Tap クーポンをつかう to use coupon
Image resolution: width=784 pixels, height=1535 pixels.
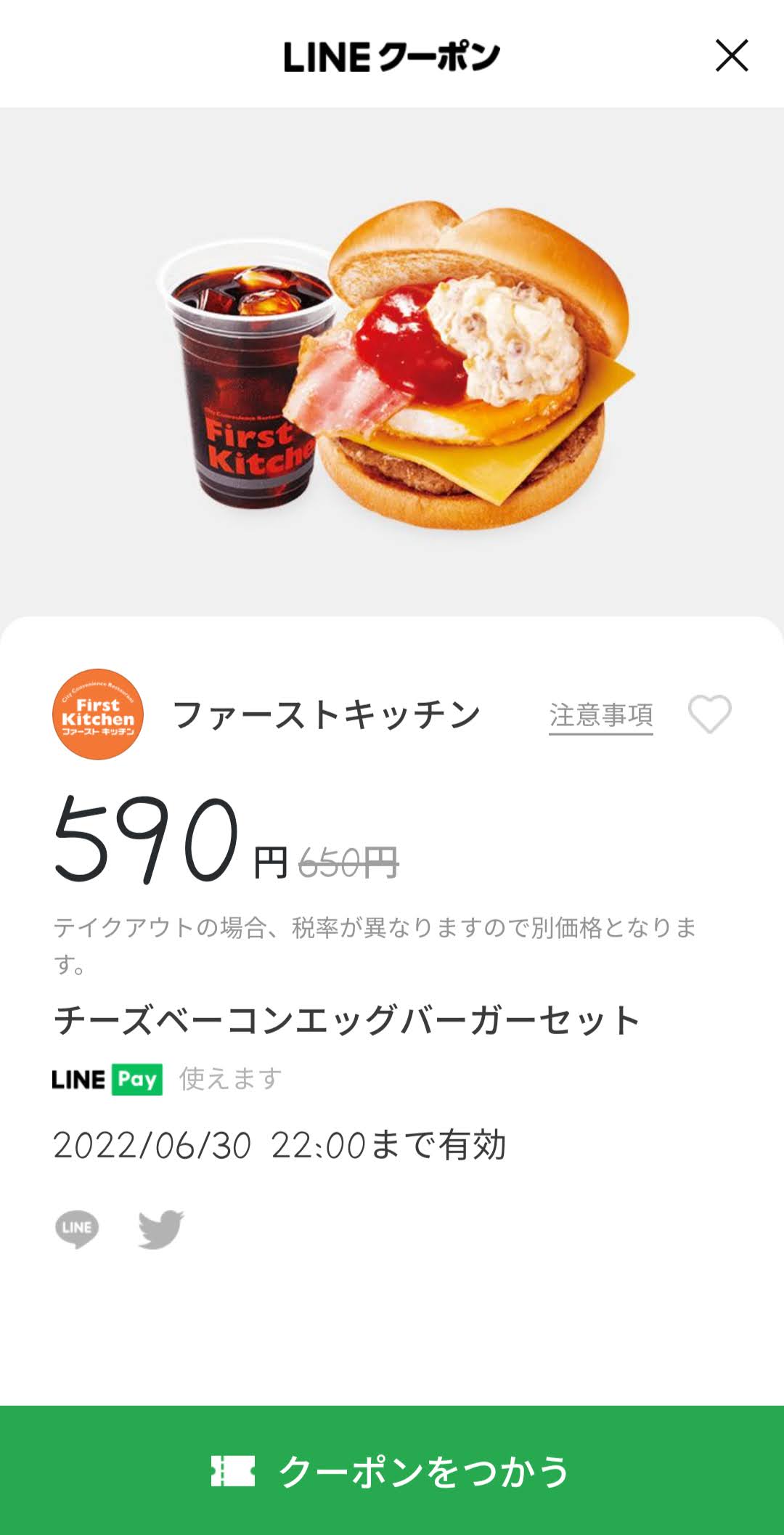point(392,1470)
